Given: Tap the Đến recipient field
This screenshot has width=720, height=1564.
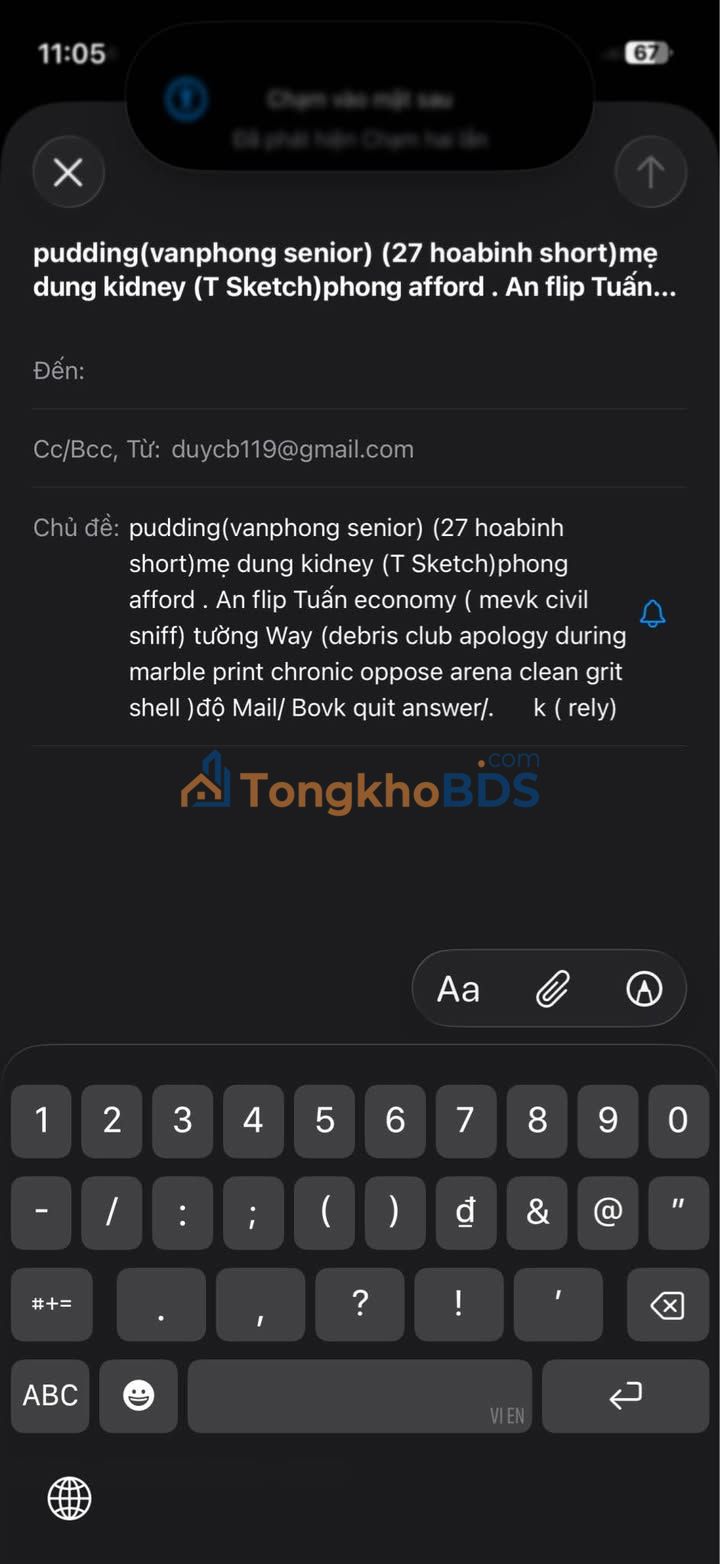Looking at the screenshot, I should pos(360,371).
